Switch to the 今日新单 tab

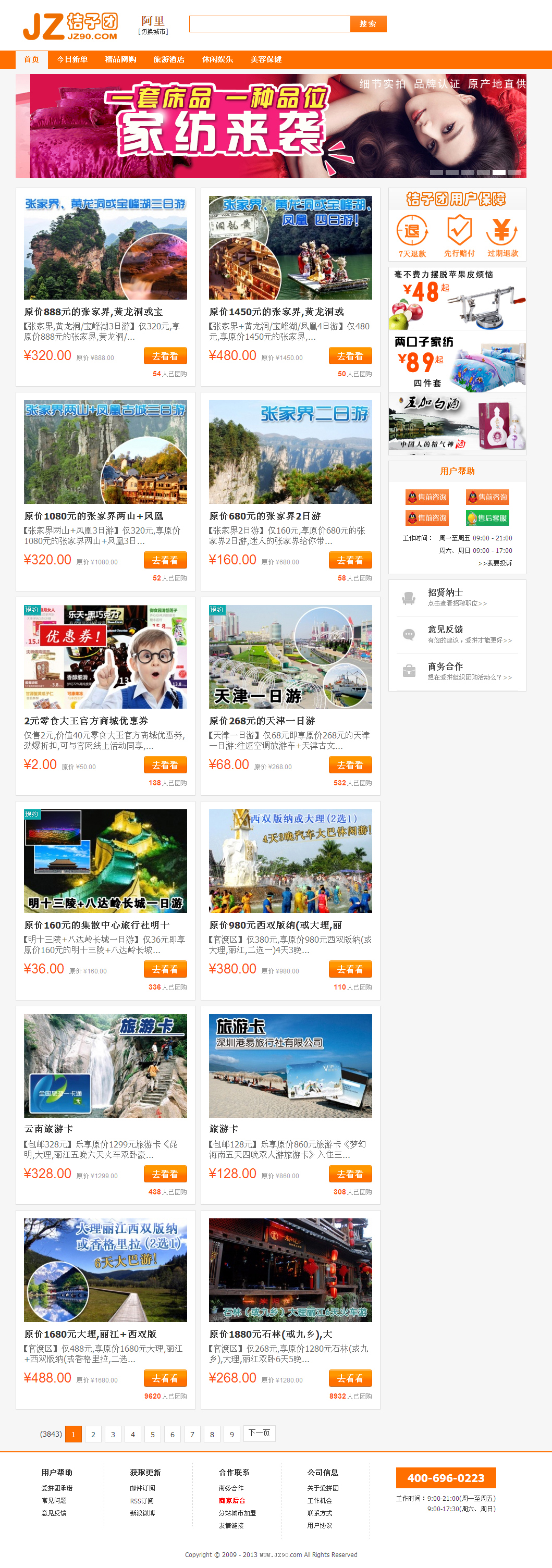[72, 59]
